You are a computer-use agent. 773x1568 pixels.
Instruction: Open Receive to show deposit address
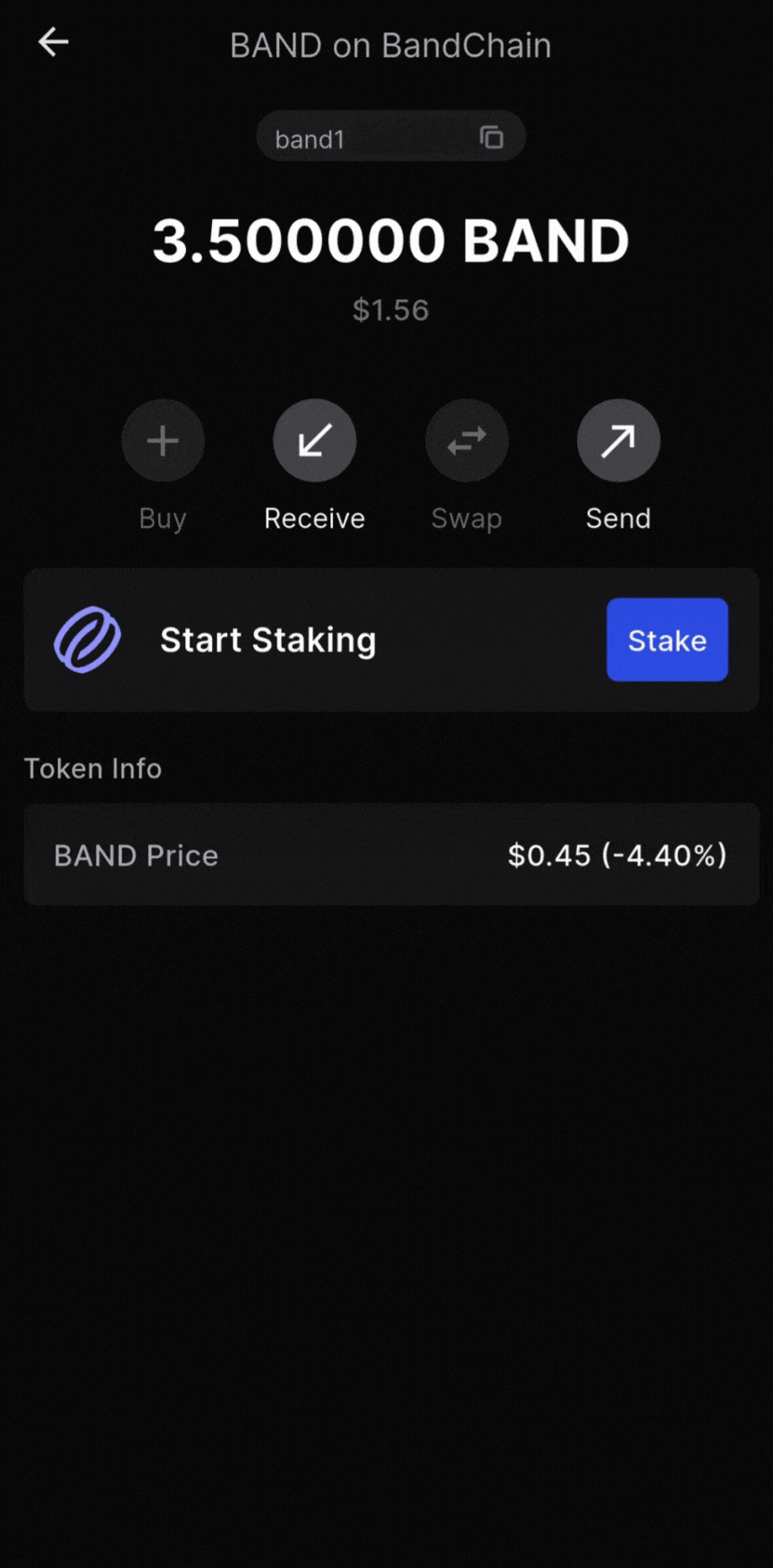pyautogui.click(x=315, y=440)
